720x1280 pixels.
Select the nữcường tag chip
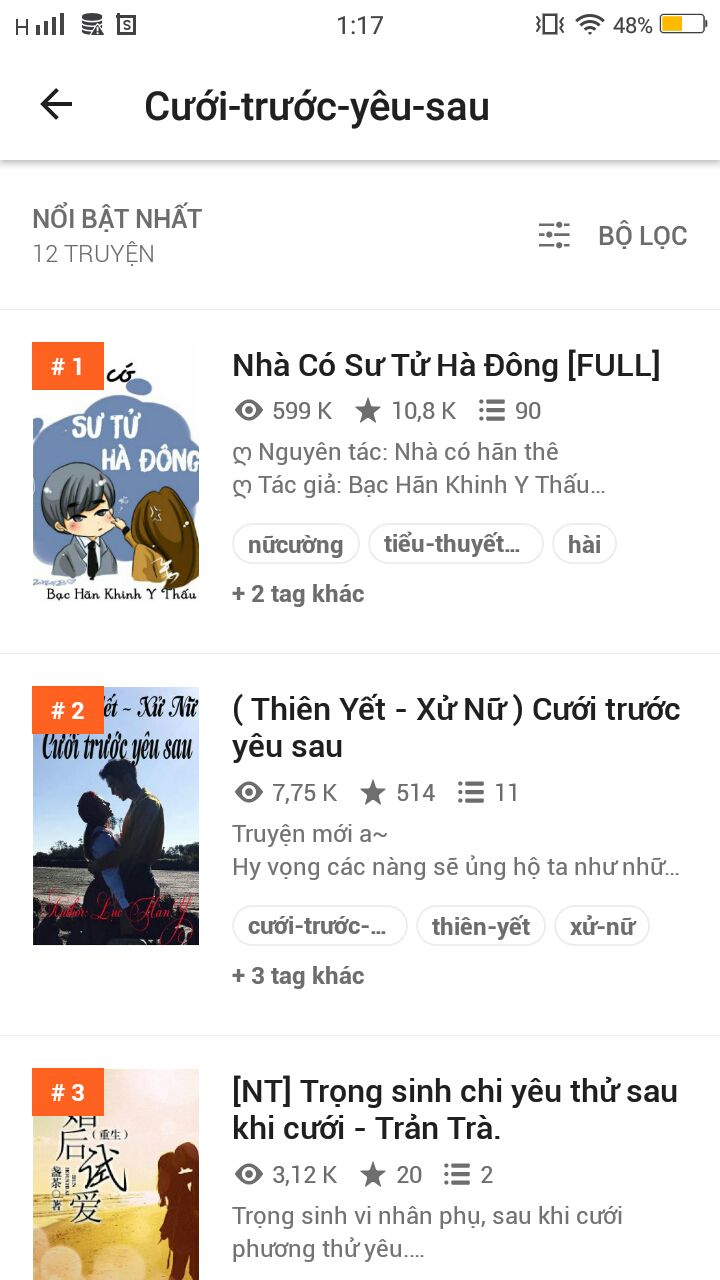[296, 544]
